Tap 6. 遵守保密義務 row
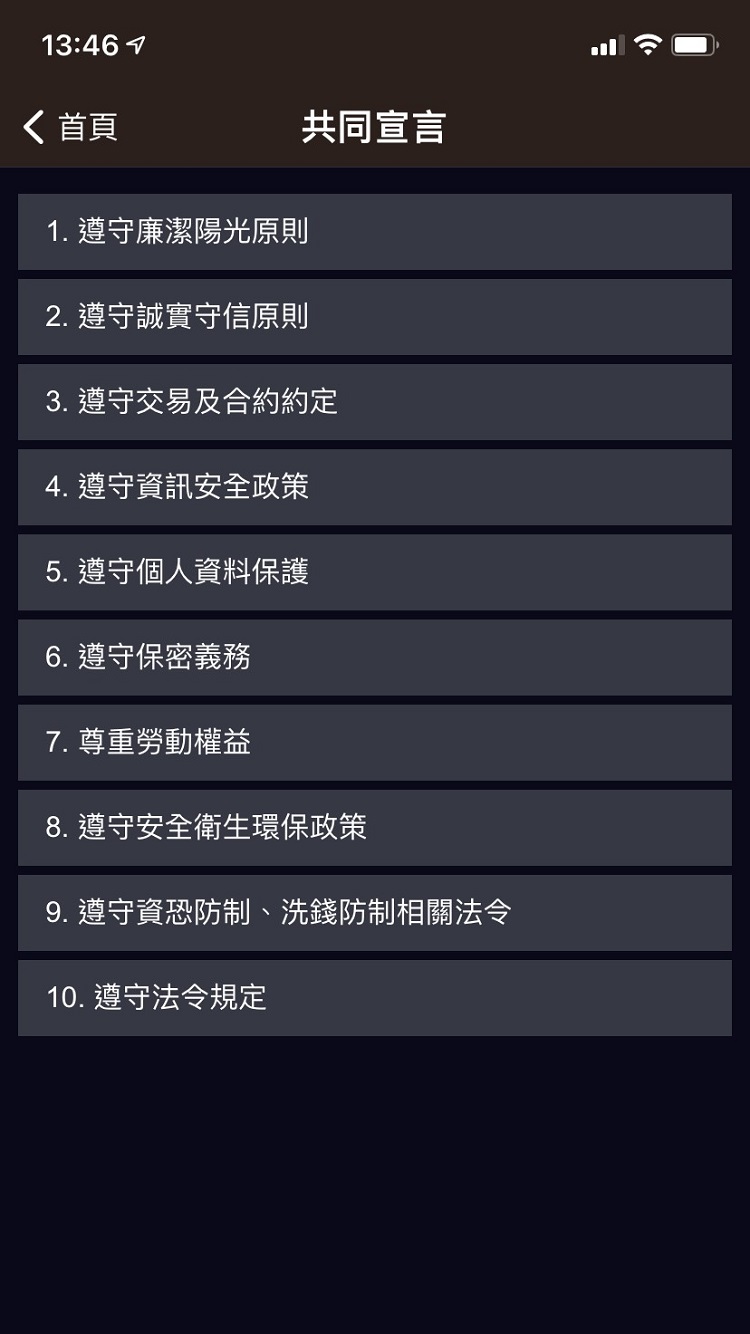Screen dimensions: 750x1334 374,657
